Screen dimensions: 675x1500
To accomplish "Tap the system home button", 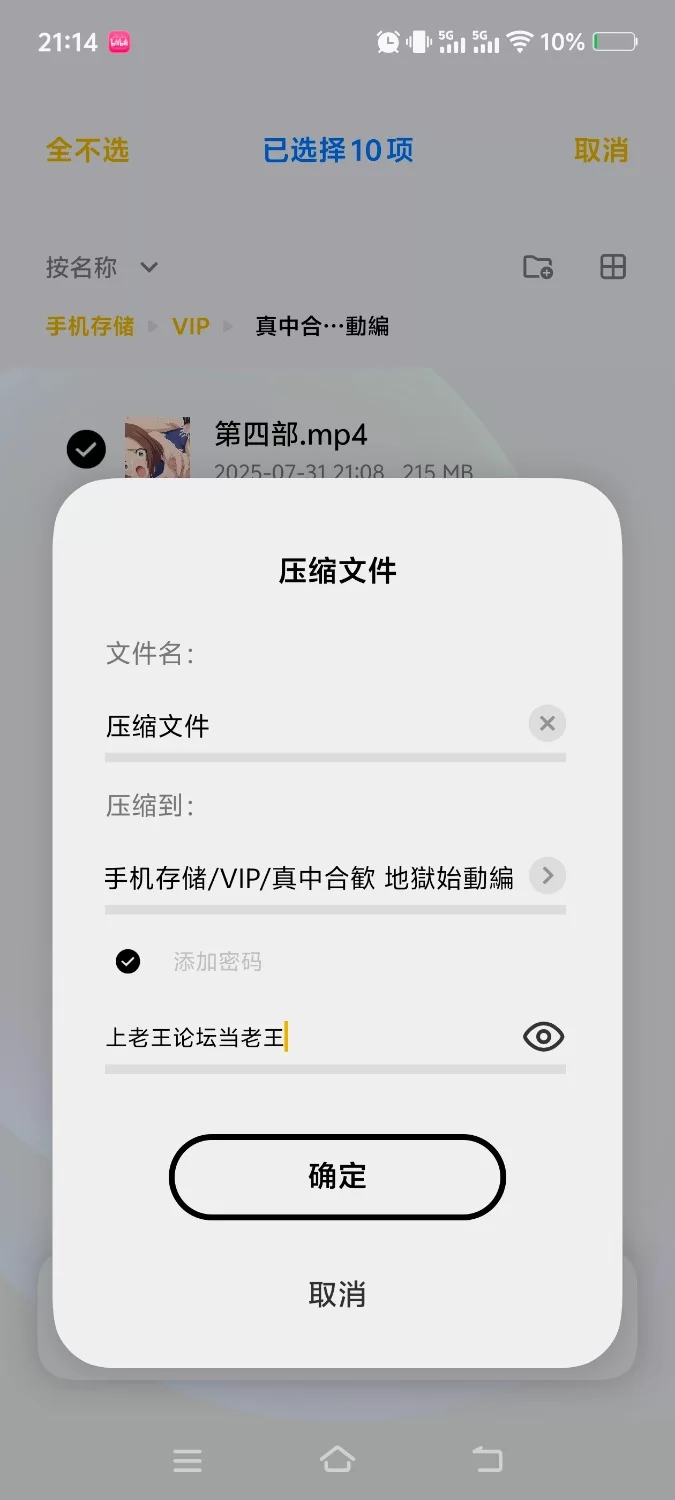I will (337, 1460).
